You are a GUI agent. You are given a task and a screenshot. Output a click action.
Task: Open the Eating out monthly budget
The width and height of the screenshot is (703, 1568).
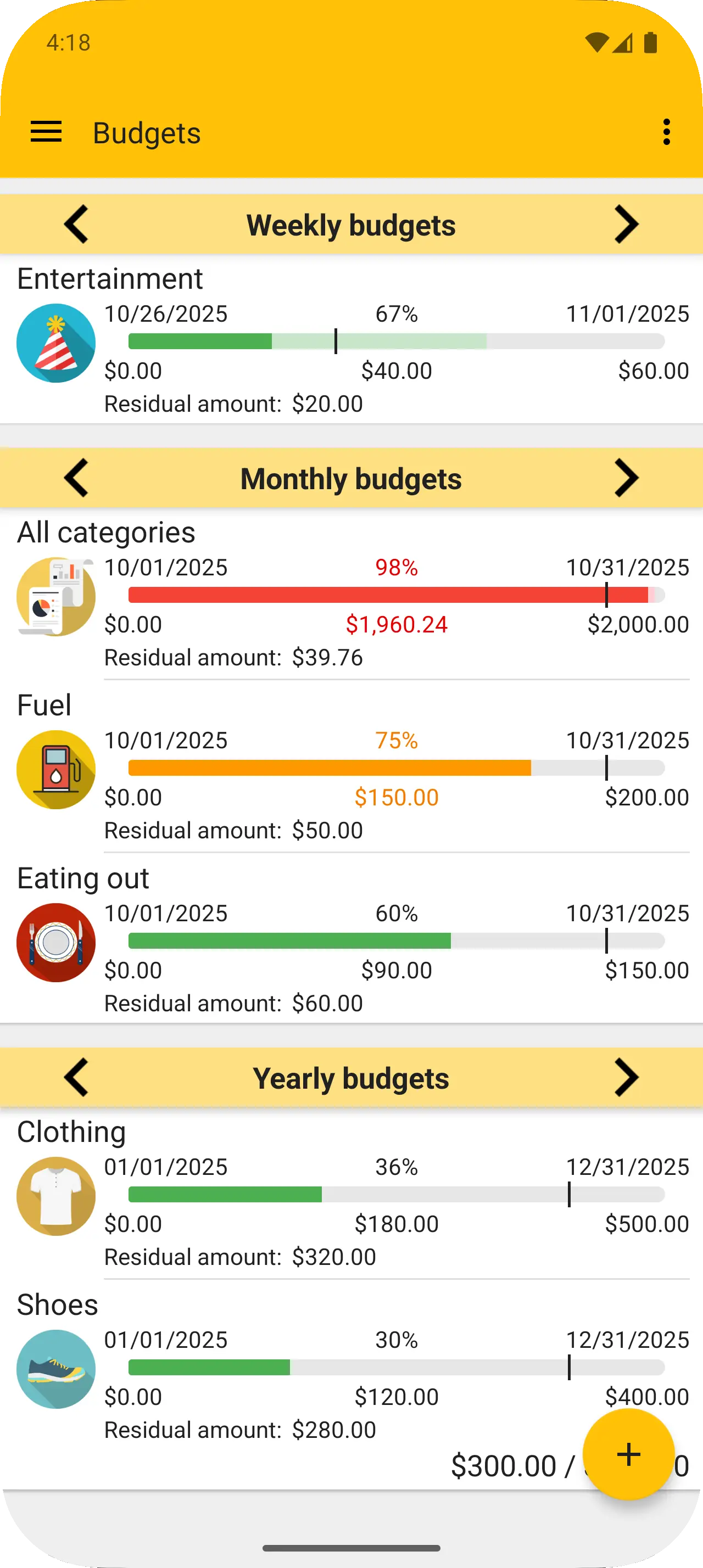pyautogui.click(x=352, y=941)
